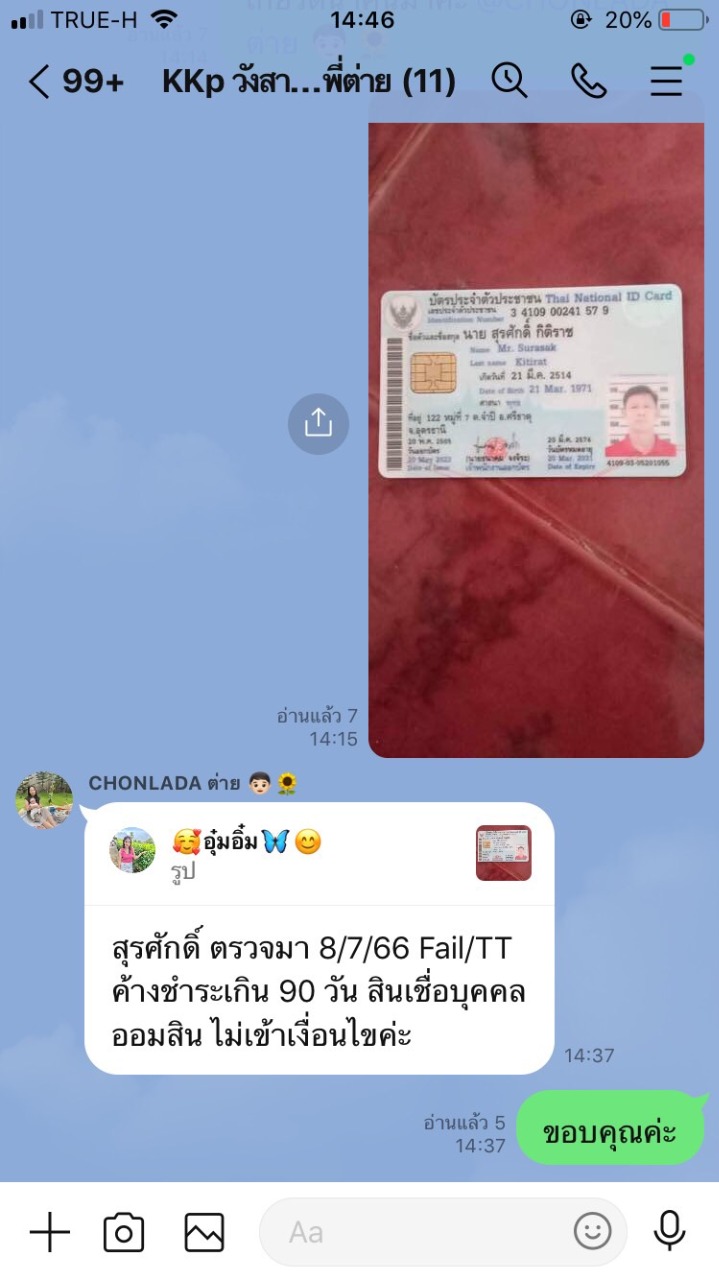Image resolution: width=719 pixels, height=1280 pixels.
Task: Open the chat menu
Action: [x=666, y=81]
